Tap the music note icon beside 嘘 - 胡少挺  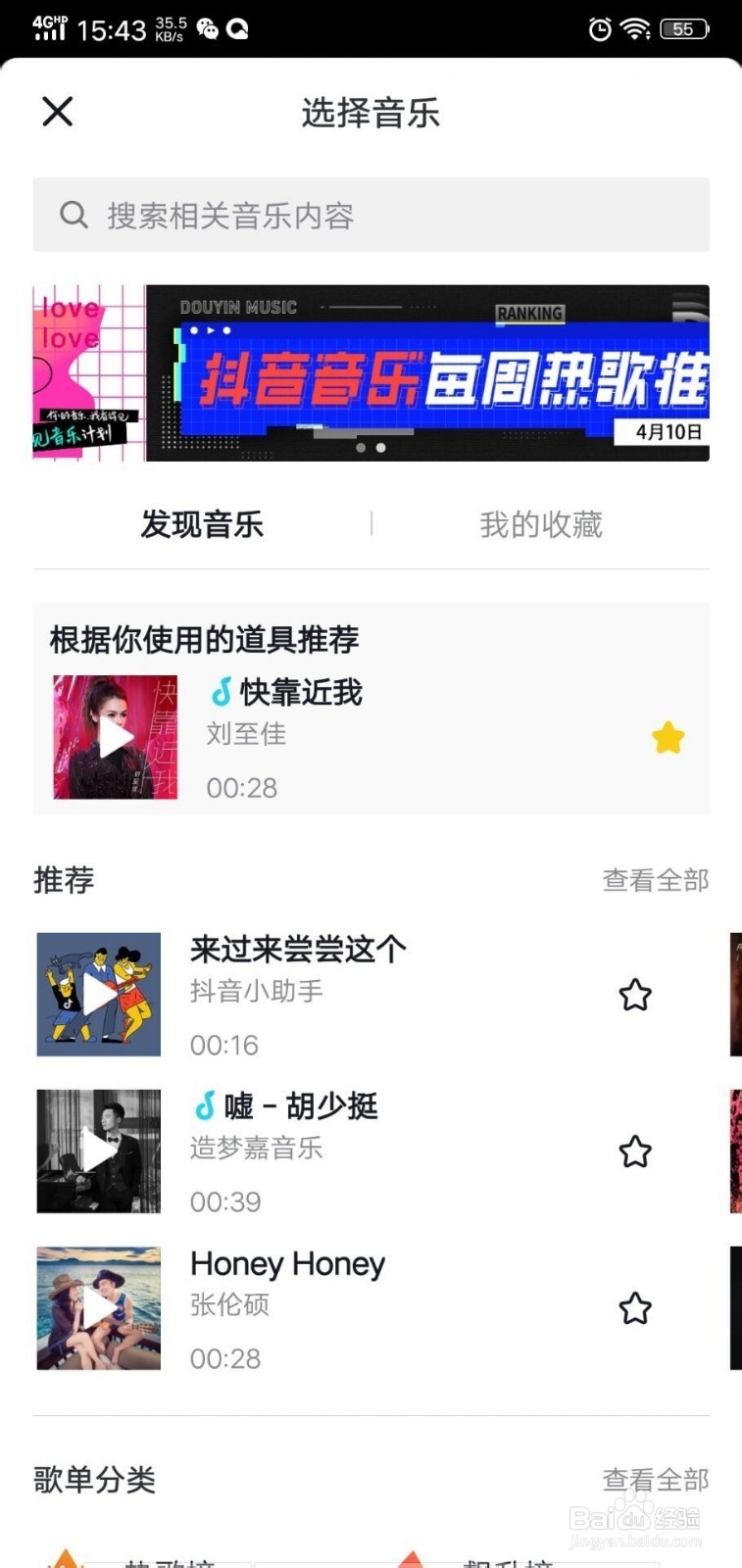pos(203,1105)
